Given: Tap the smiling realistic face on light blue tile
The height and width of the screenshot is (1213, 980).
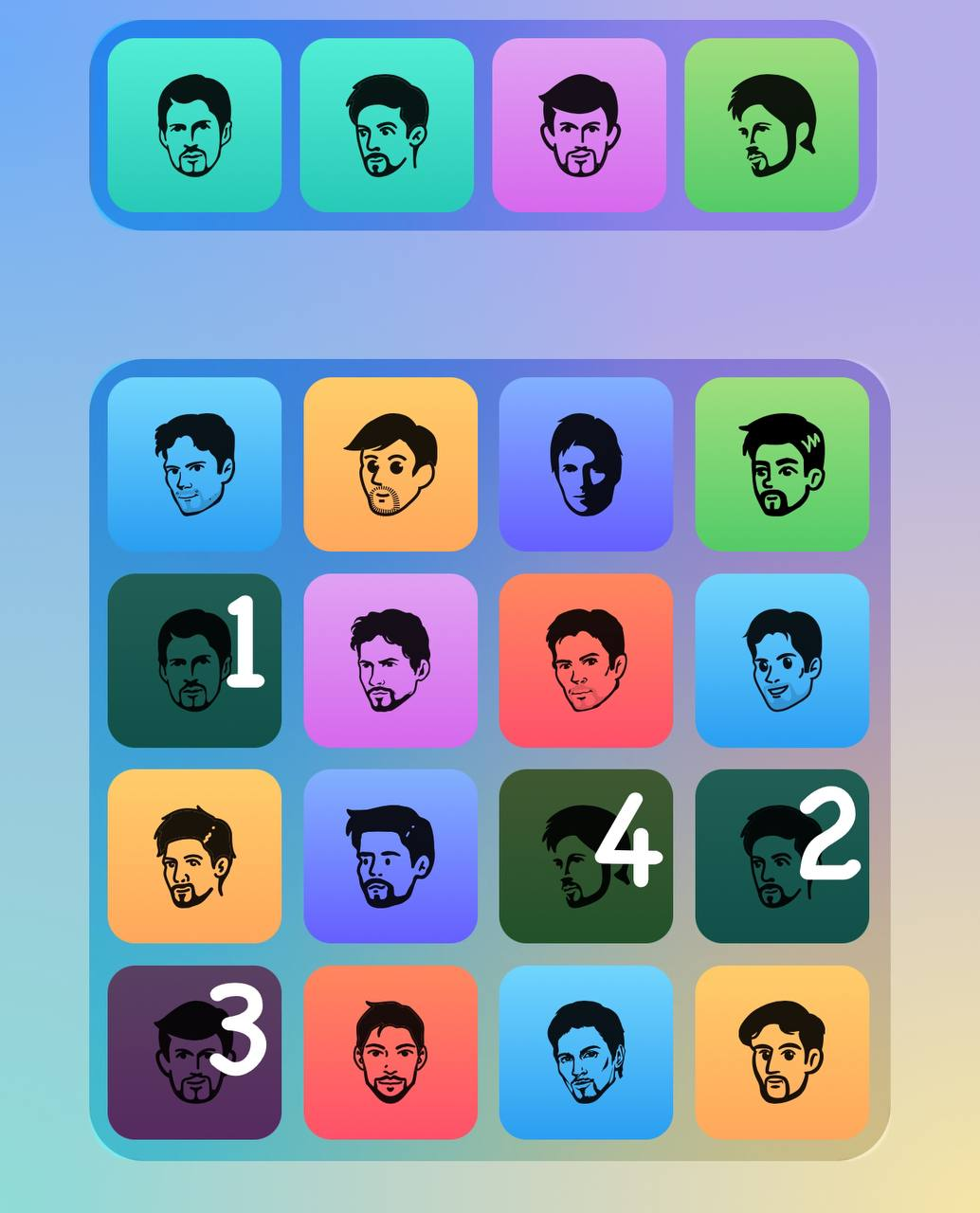Looking at the screenshot, I should [x=194, y=464].
